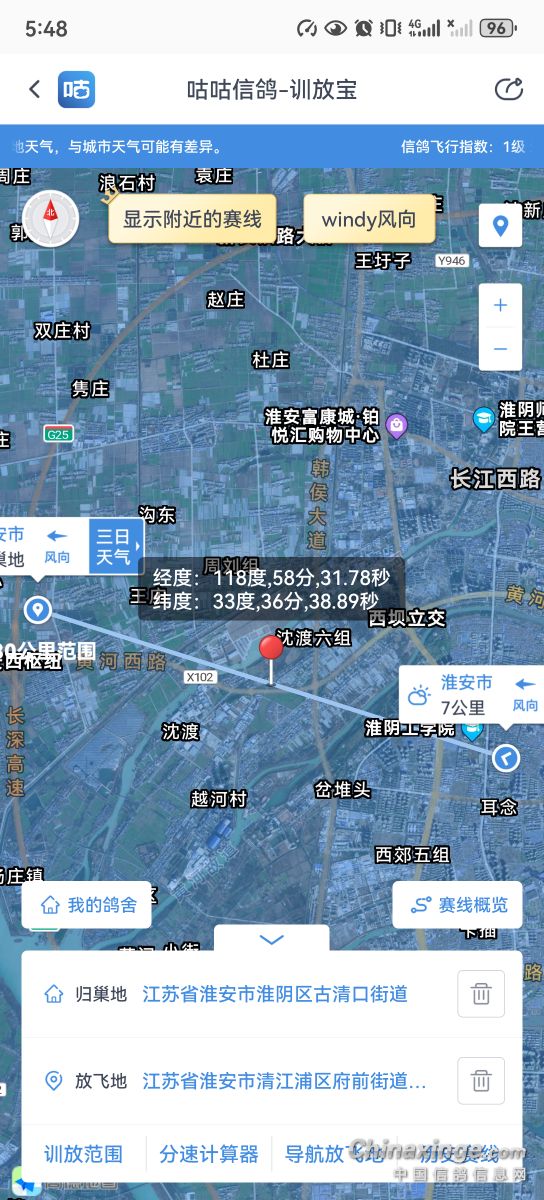This screenshot has width=544, height=1200.
Task: Open 赛线概览 race line overview
Action: click(458, 905)
